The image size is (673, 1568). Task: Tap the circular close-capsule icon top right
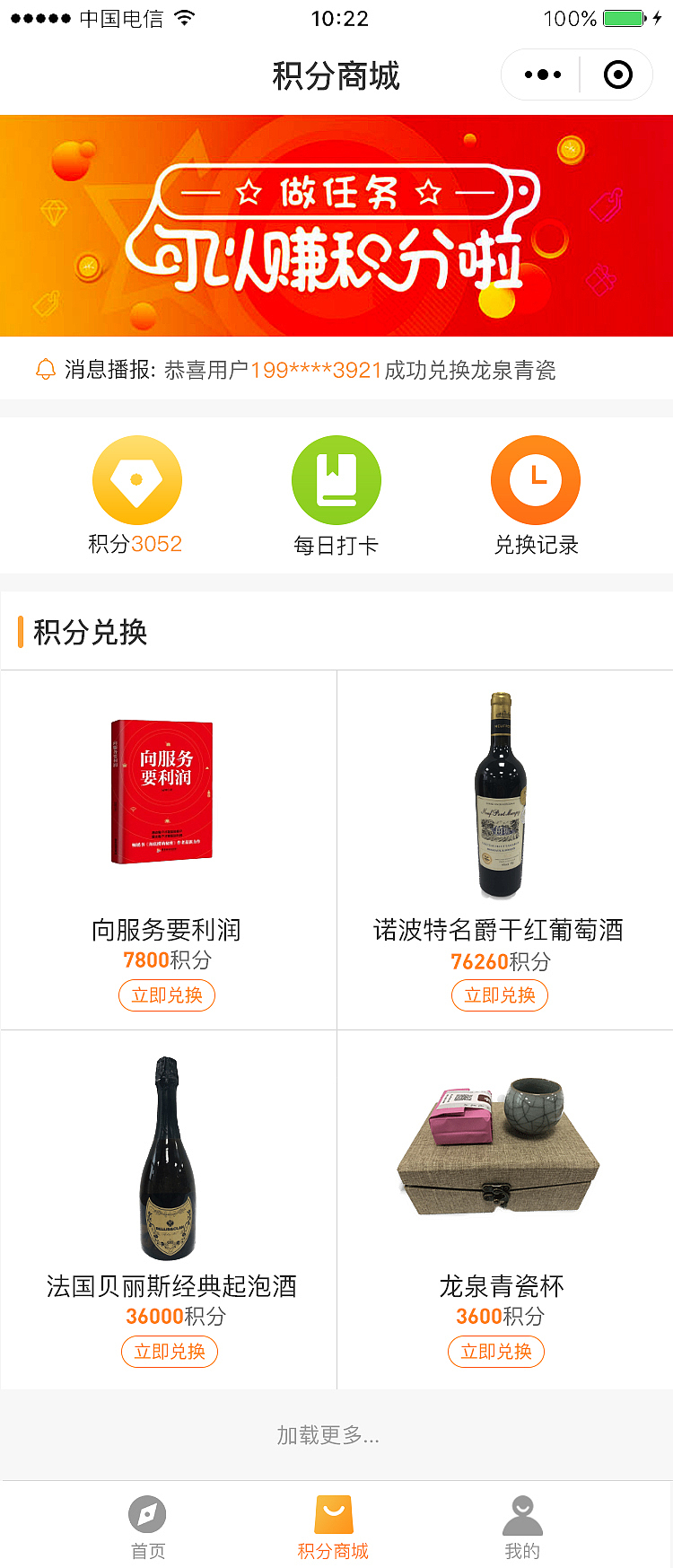[x=617, y=74]
